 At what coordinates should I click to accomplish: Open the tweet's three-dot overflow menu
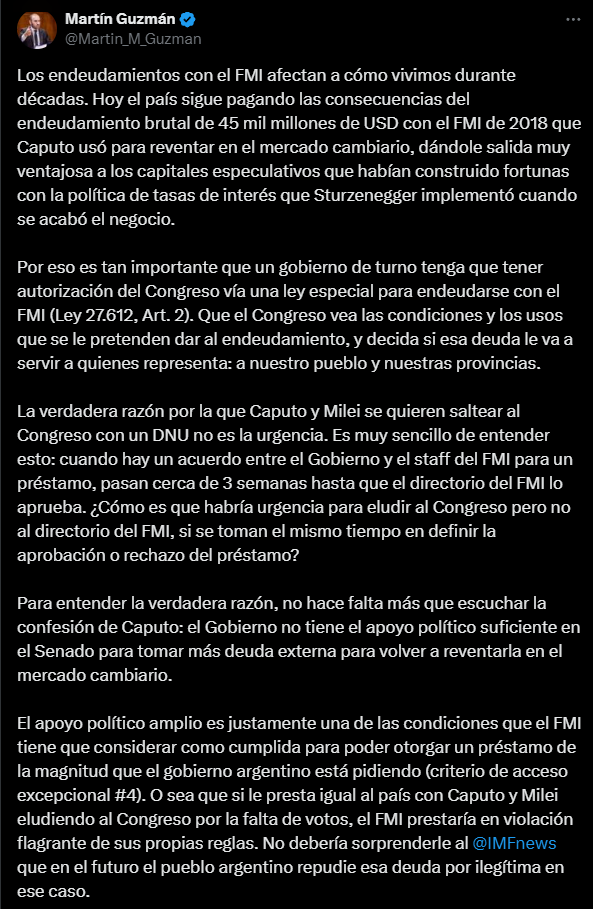pos(573,20)
